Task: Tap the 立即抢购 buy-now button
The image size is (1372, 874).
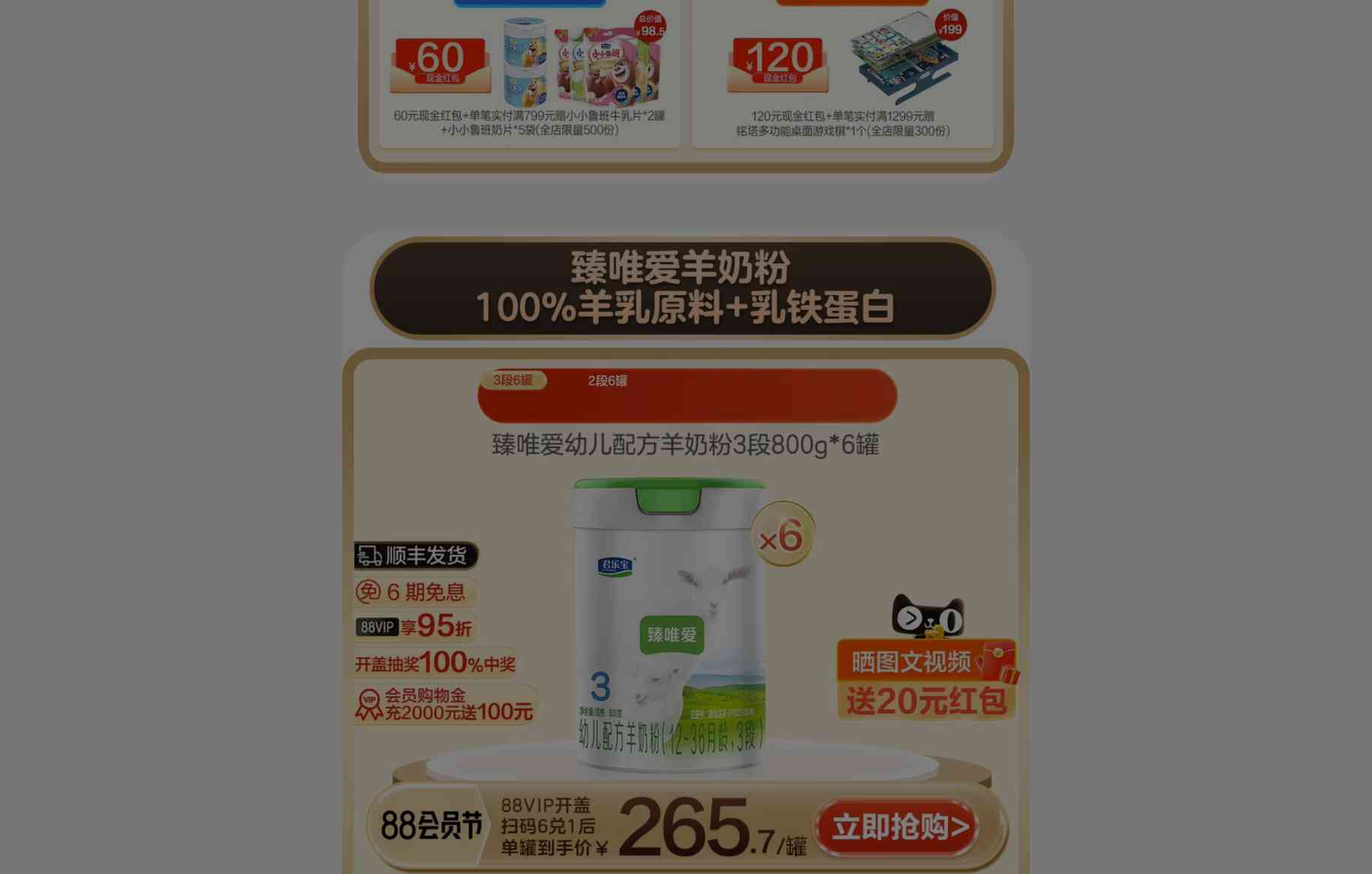Action: point(898,827)
